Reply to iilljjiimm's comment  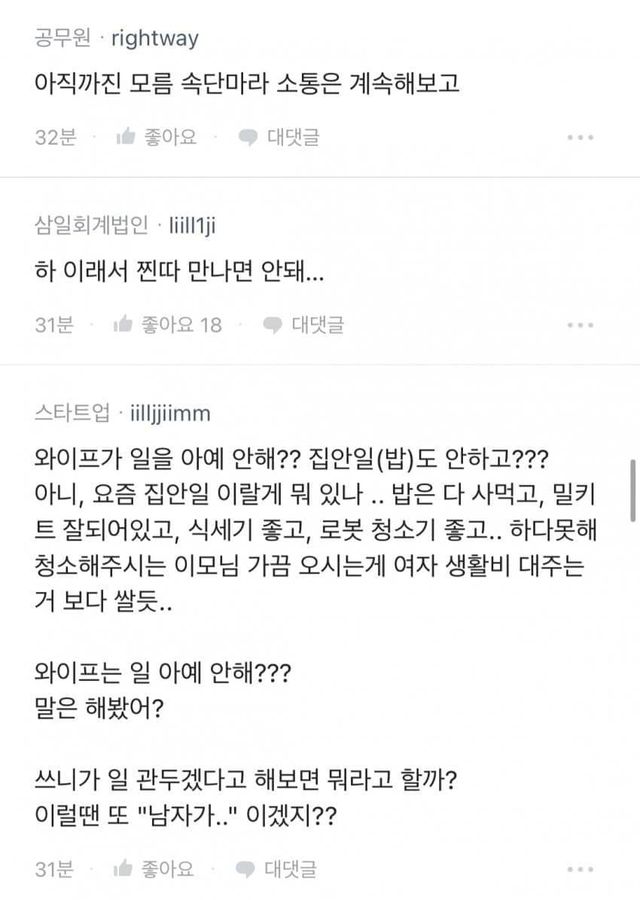279,866
